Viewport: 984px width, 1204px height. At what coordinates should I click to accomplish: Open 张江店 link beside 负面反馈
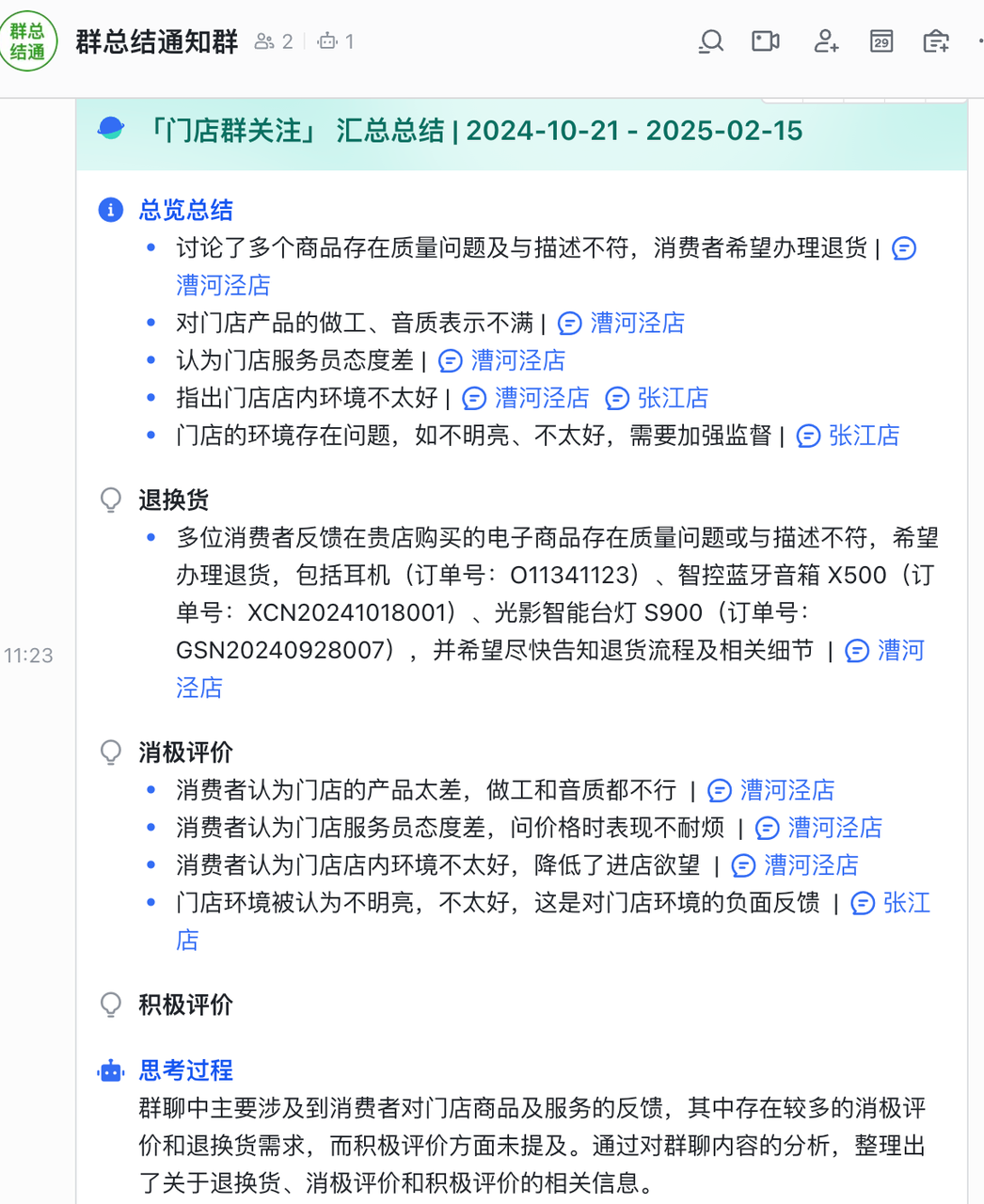tap(906, 903)
